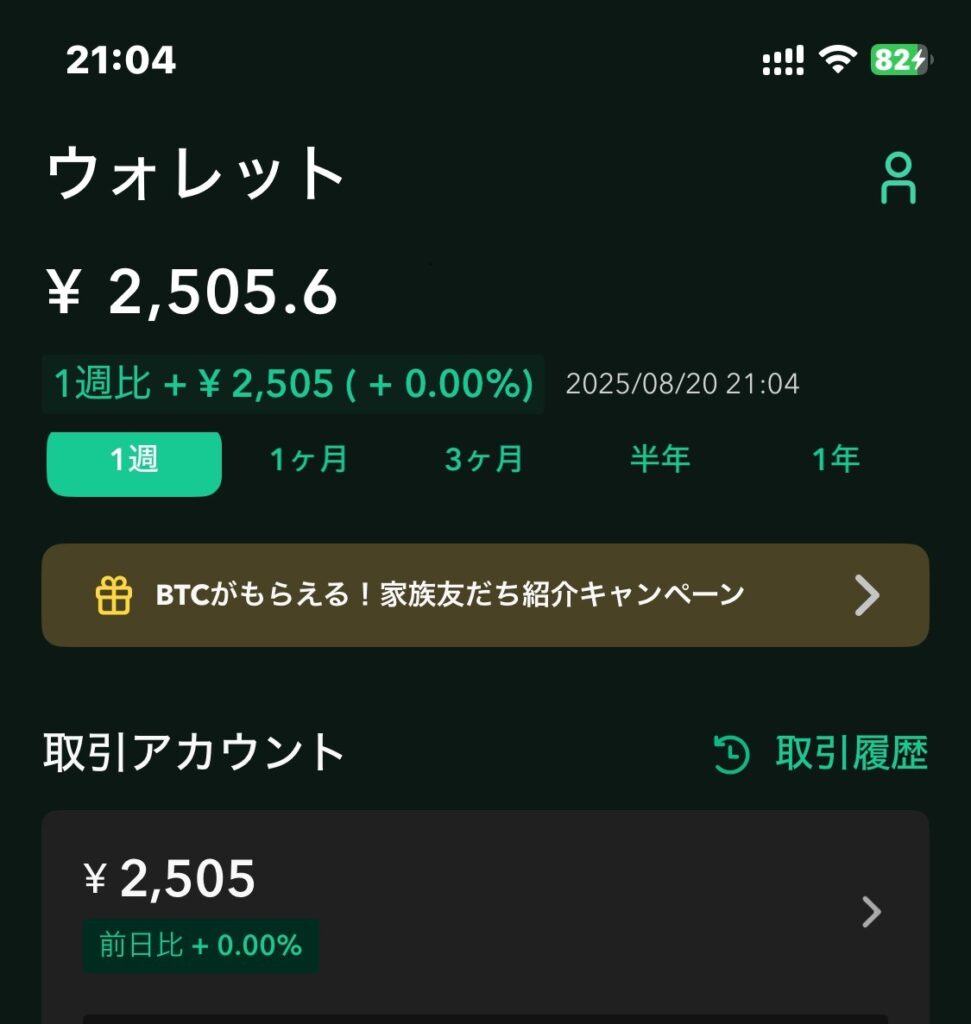
Task: Switch to the 3ヶ月 range
Action: pyautogui.click(x=484, y=460)
